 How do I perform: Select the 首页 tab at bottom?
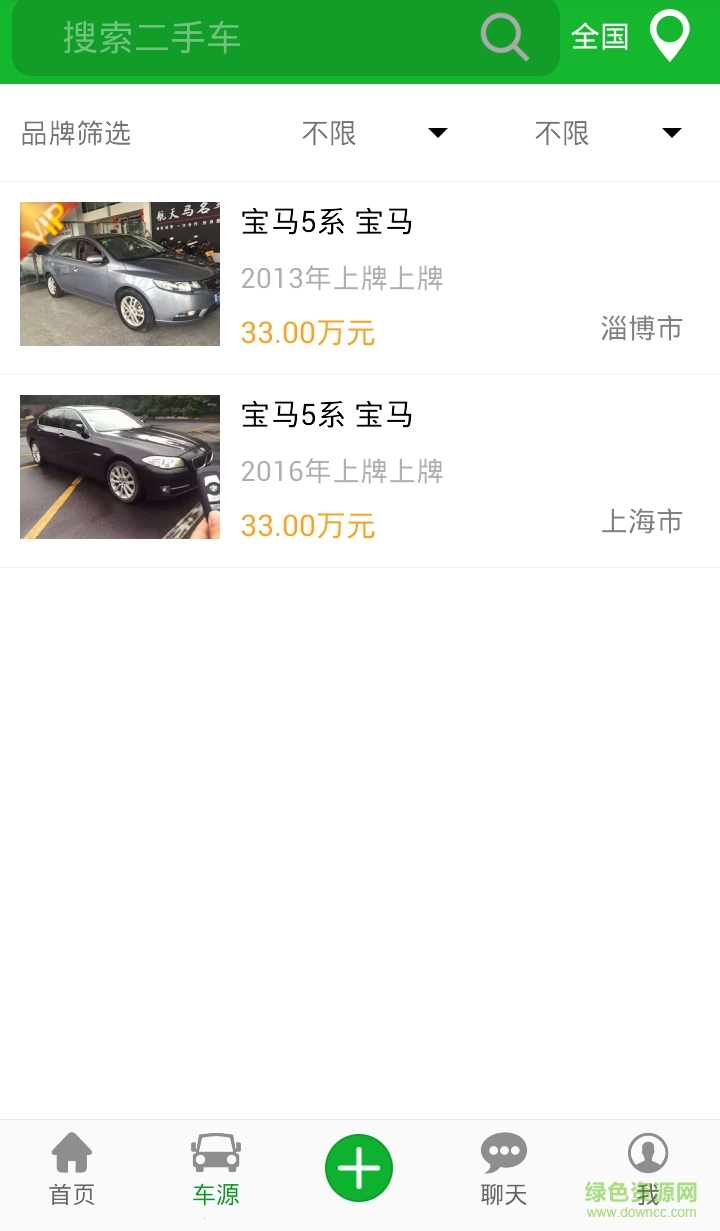pos(70,1170)
